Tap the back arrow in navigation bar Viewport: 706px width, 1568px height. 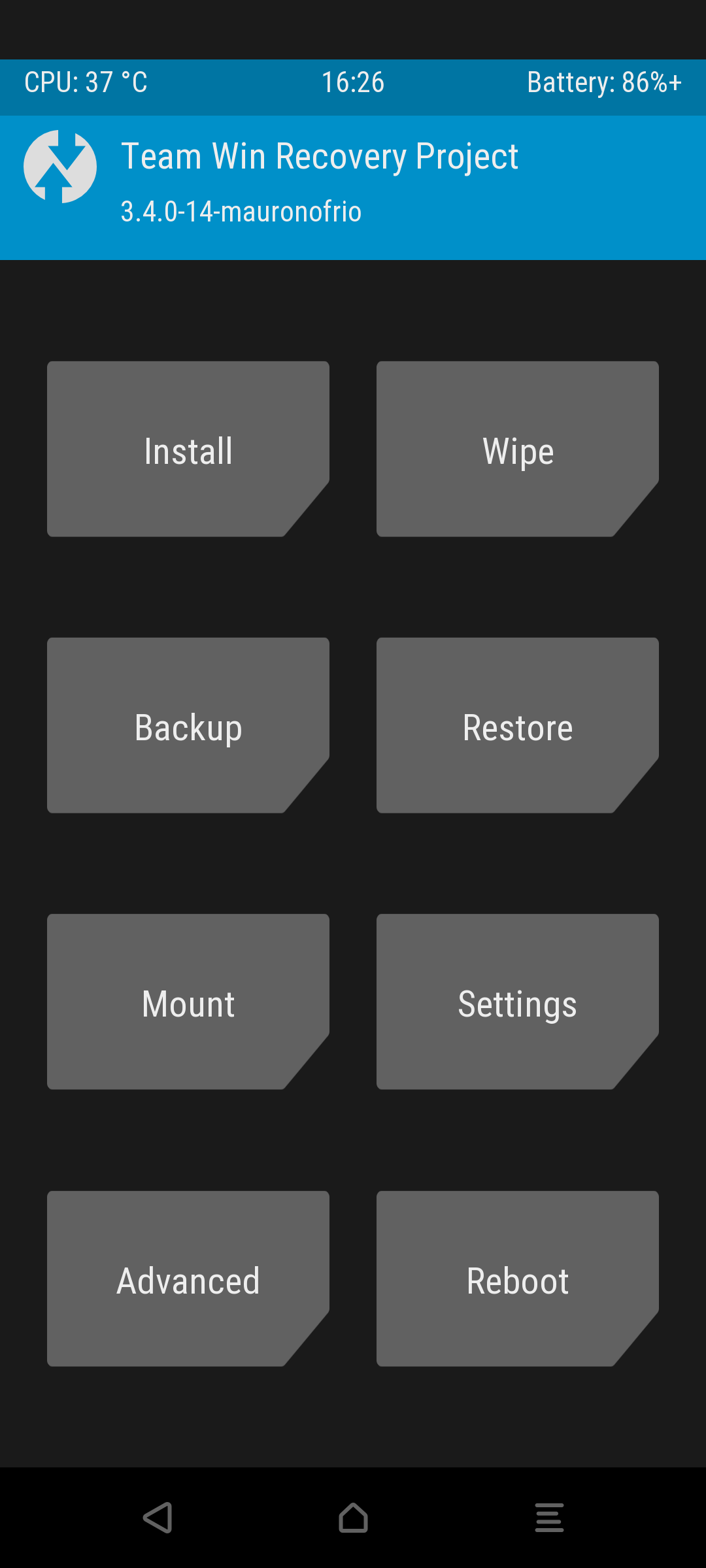click(158, 1517)
